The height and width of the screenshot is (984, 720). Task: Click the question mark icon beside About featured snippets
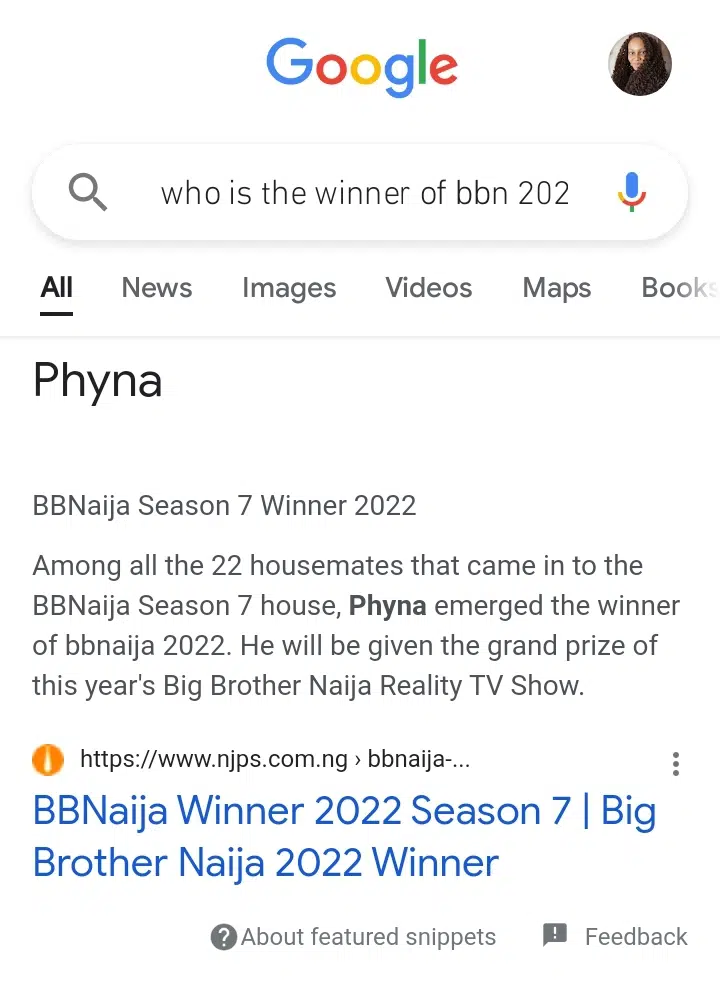click(x=223, y=937)
